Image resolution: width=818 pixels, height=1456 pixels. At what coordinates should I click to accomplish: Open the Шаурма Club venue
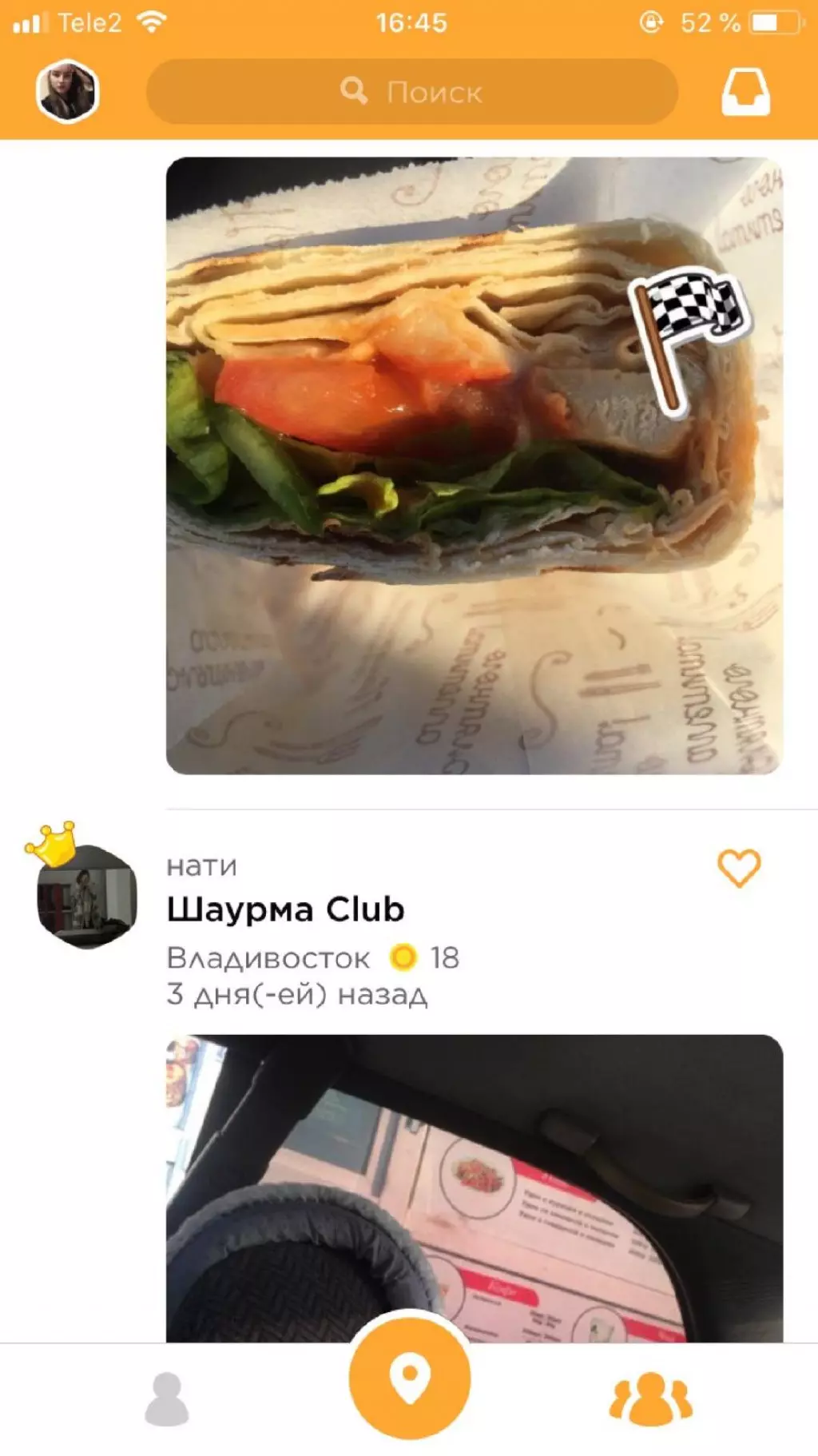[x=285, y=909]
